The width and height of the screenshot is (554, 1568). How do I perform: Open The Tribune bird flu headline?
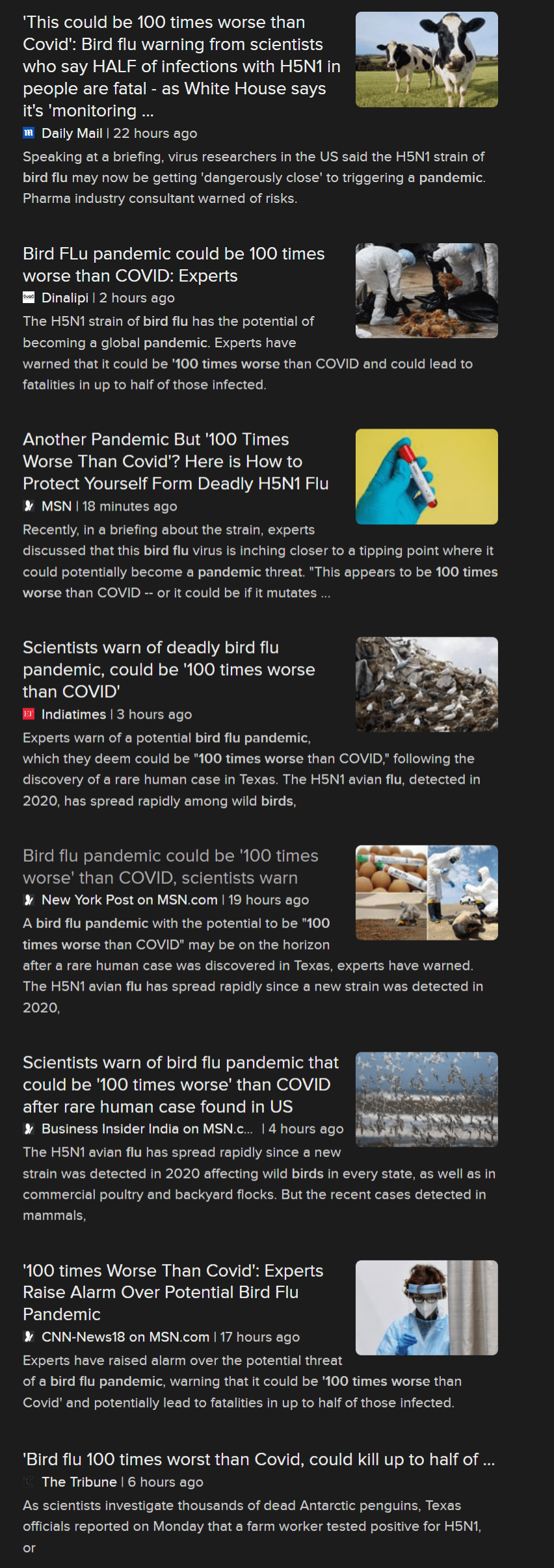(x=258, y=1460)
